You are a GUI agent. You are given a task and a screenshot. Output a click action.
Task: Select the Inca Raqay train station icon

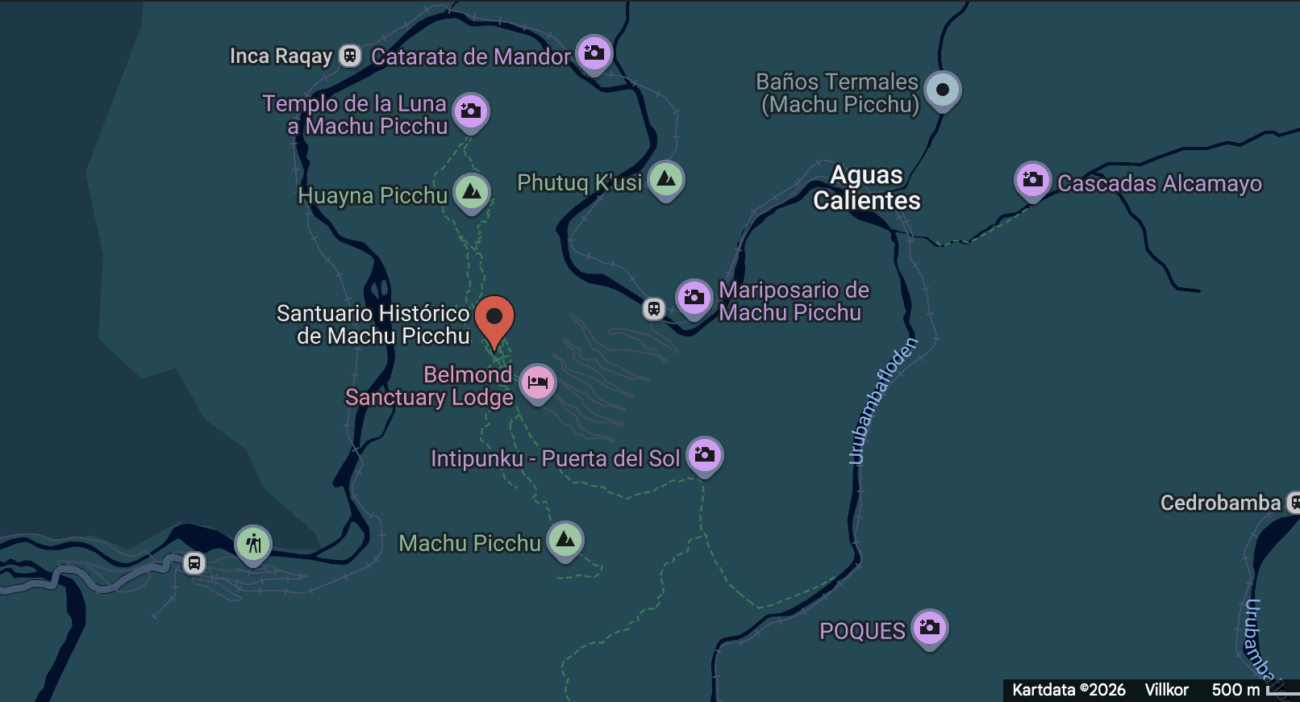click(349, 56)
